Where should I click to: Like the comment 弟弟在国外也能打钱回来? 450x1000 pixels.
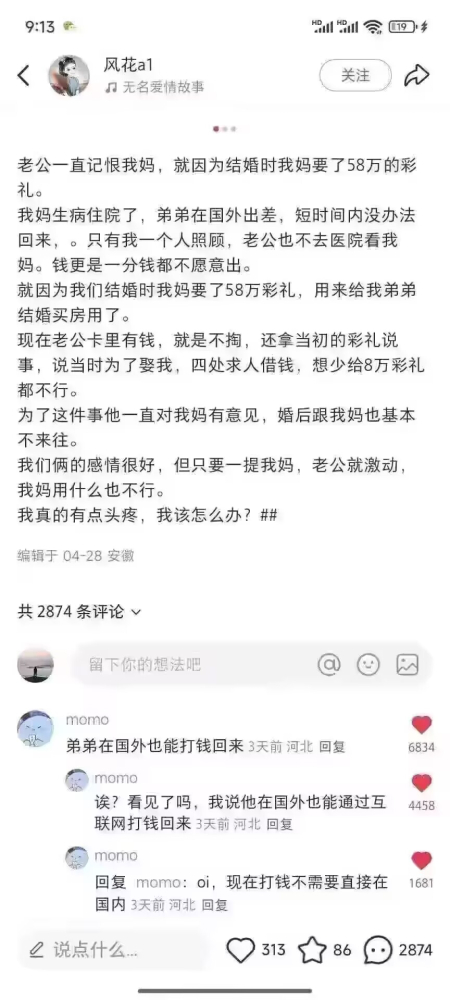point(421,725)
